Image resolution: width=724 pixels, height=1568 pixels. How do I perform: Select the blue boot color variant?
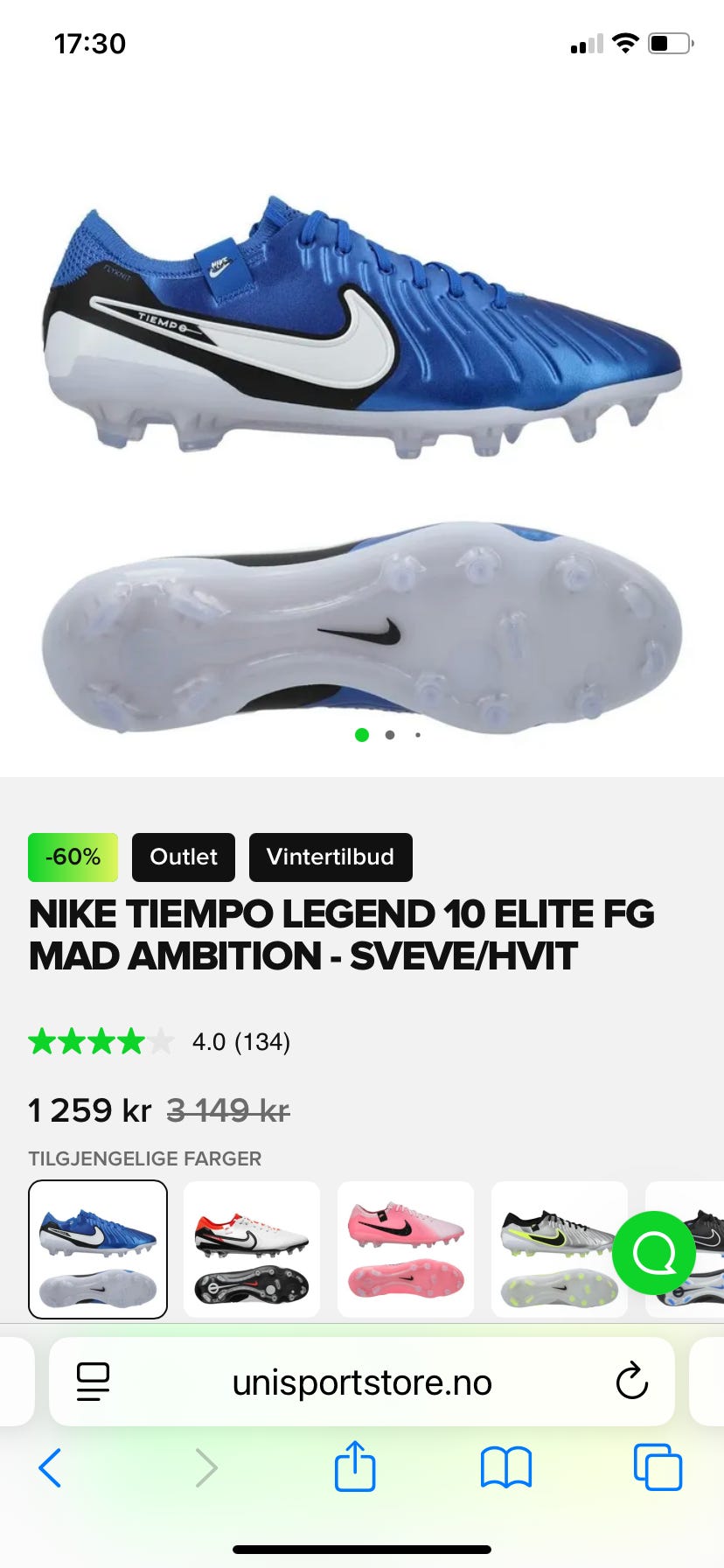coord(98,1249)
